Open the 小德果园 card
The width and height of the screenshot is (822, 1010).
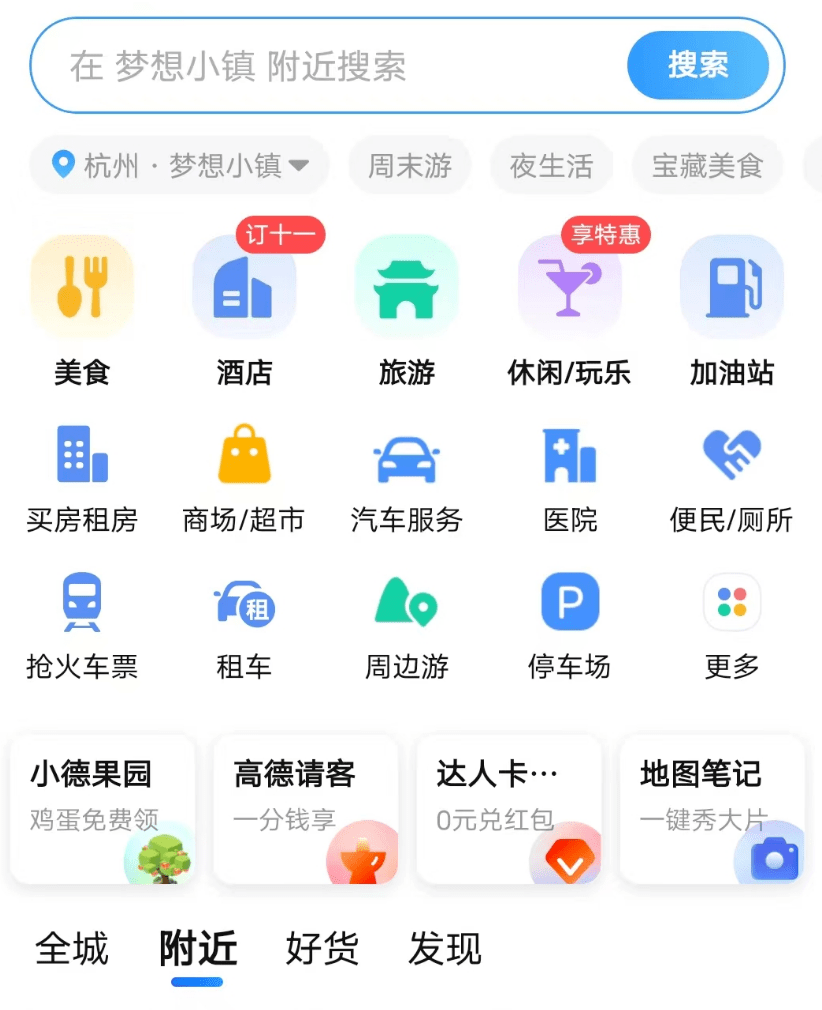click(102, 808)
